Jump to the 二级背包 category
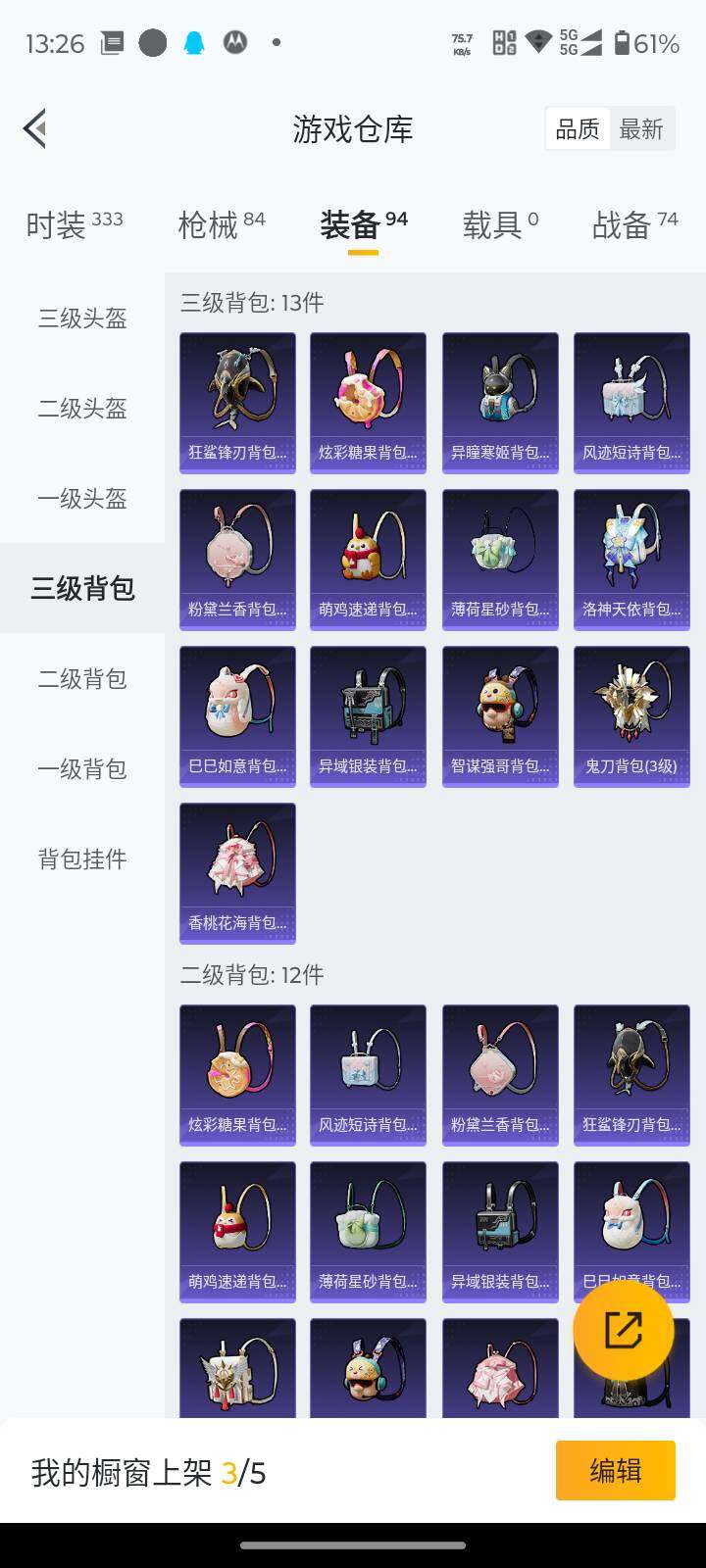The image size is (706, 1568). coord(82,679)
